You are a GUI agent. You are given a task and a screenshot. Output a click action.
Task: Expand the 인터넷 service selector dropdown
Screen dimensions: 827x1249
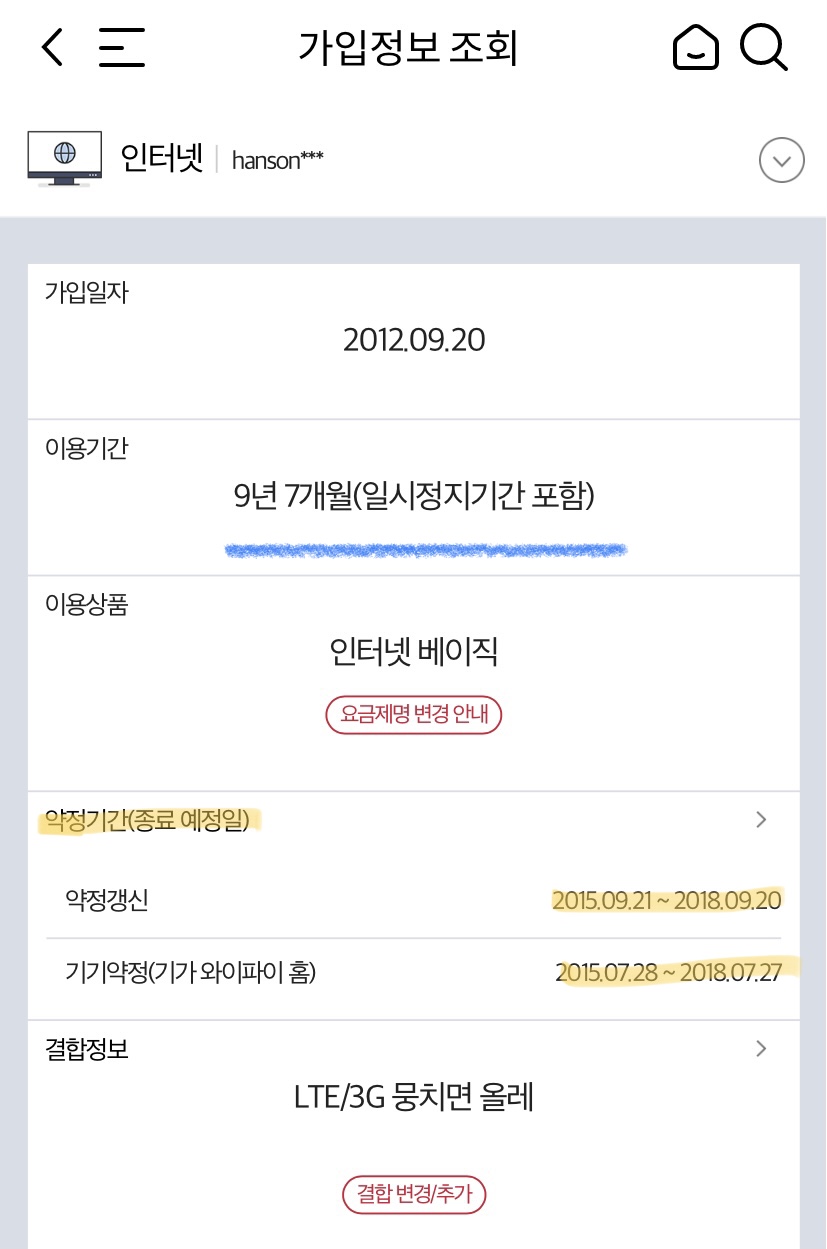pyautogui.click(x=781, y=160)
